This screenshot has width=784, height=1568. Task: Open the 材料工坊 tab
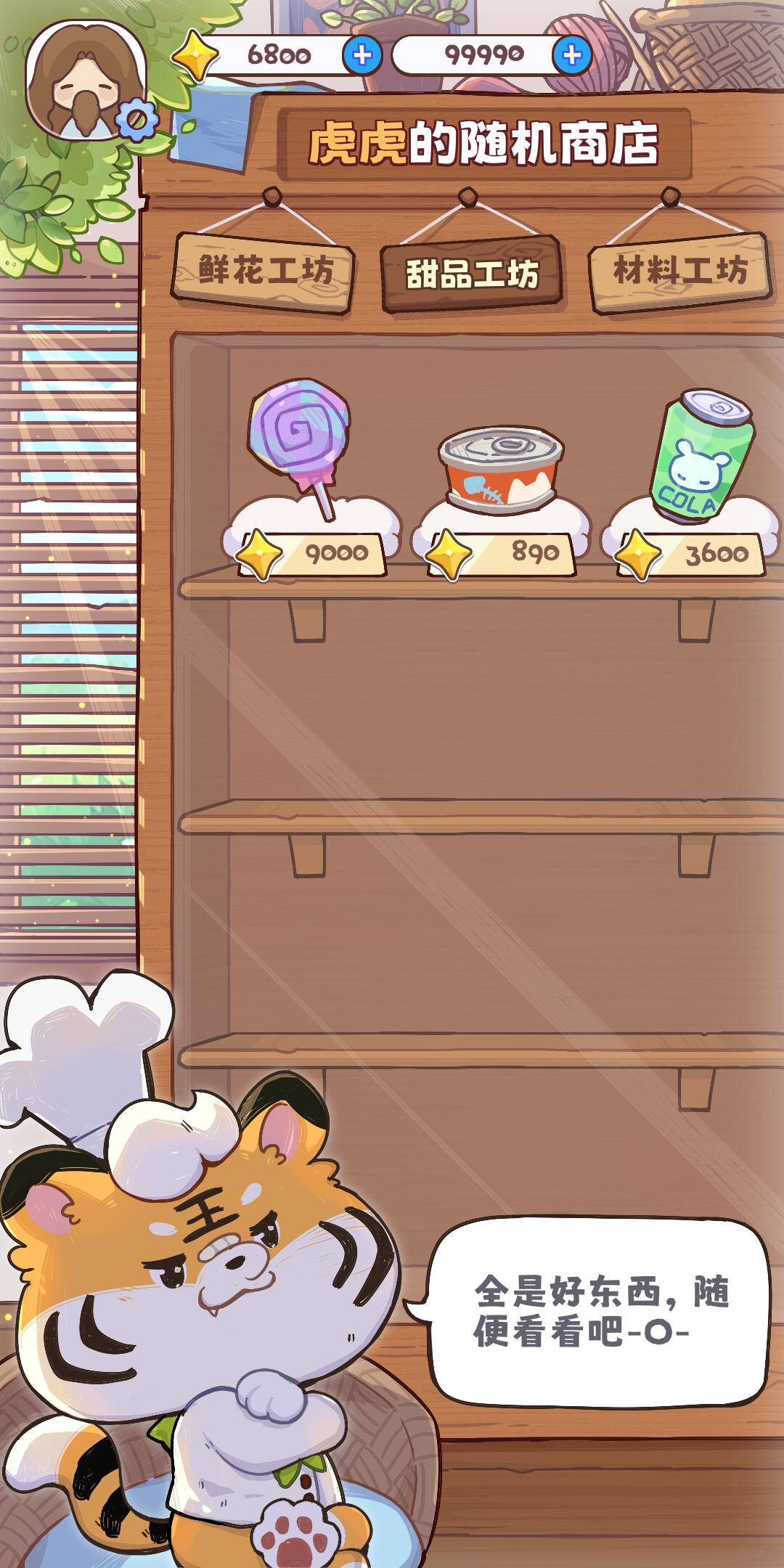point(679,271)
